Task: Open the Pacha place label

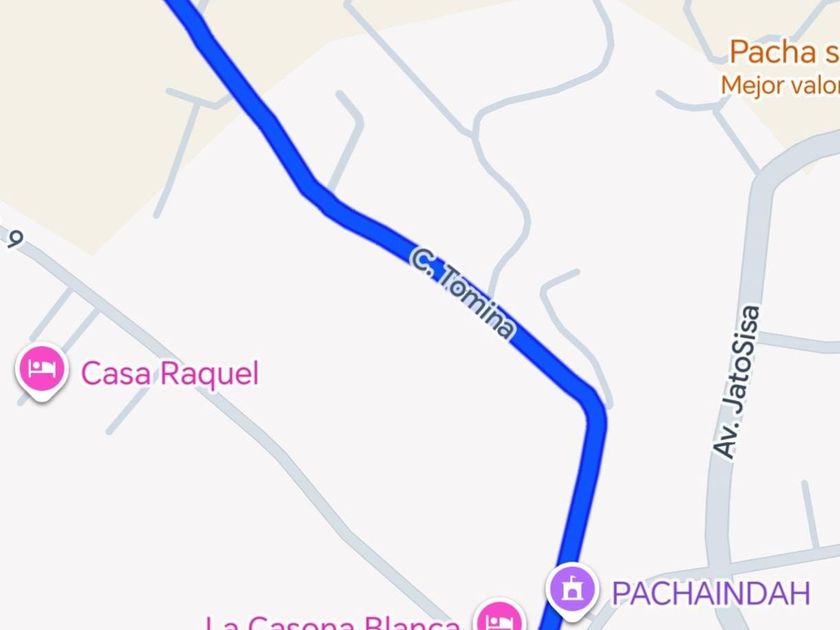Action: (773, 51)
